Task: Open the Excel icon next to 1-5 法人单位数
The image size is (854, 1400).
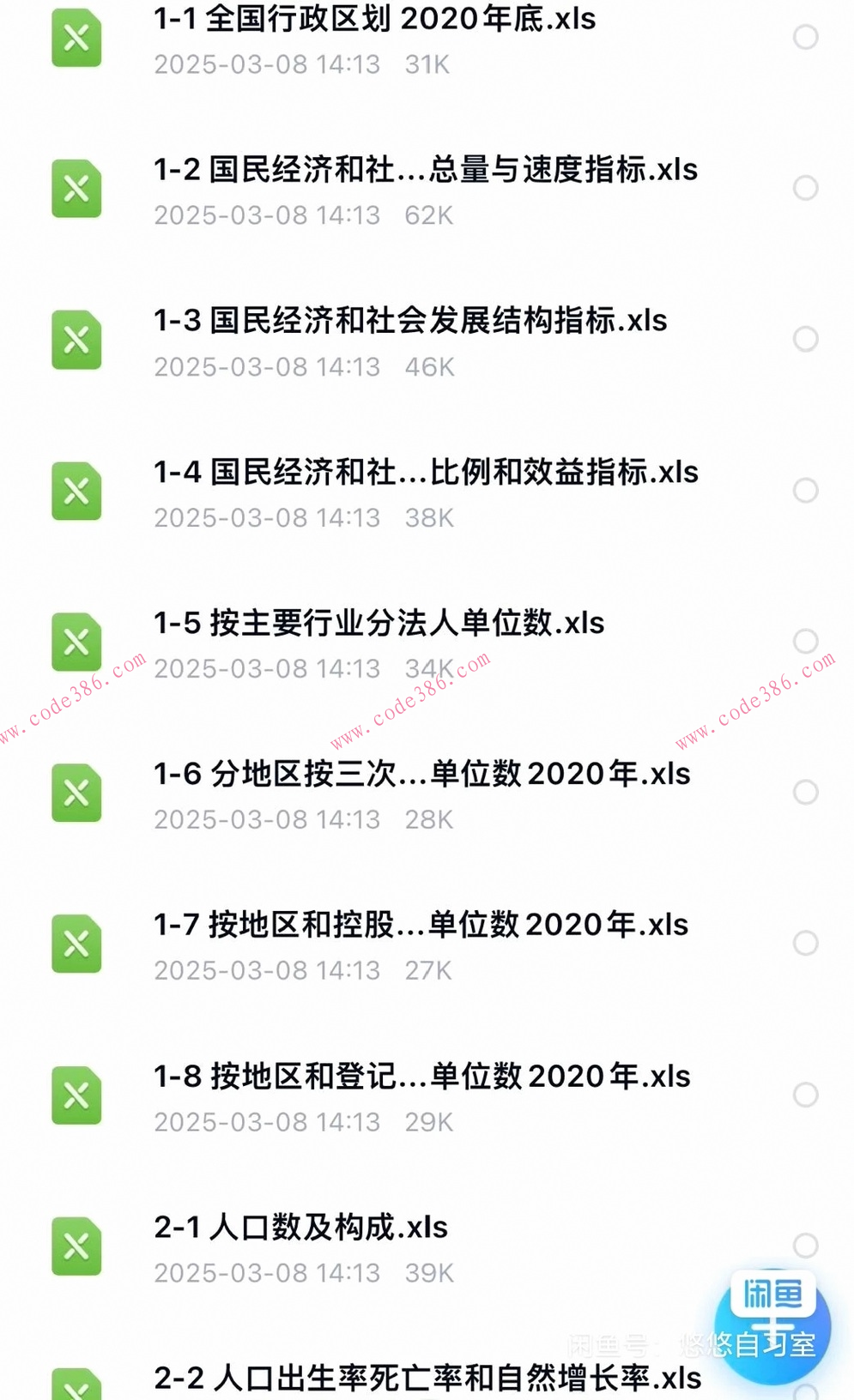Action: (x=76, y=642)
